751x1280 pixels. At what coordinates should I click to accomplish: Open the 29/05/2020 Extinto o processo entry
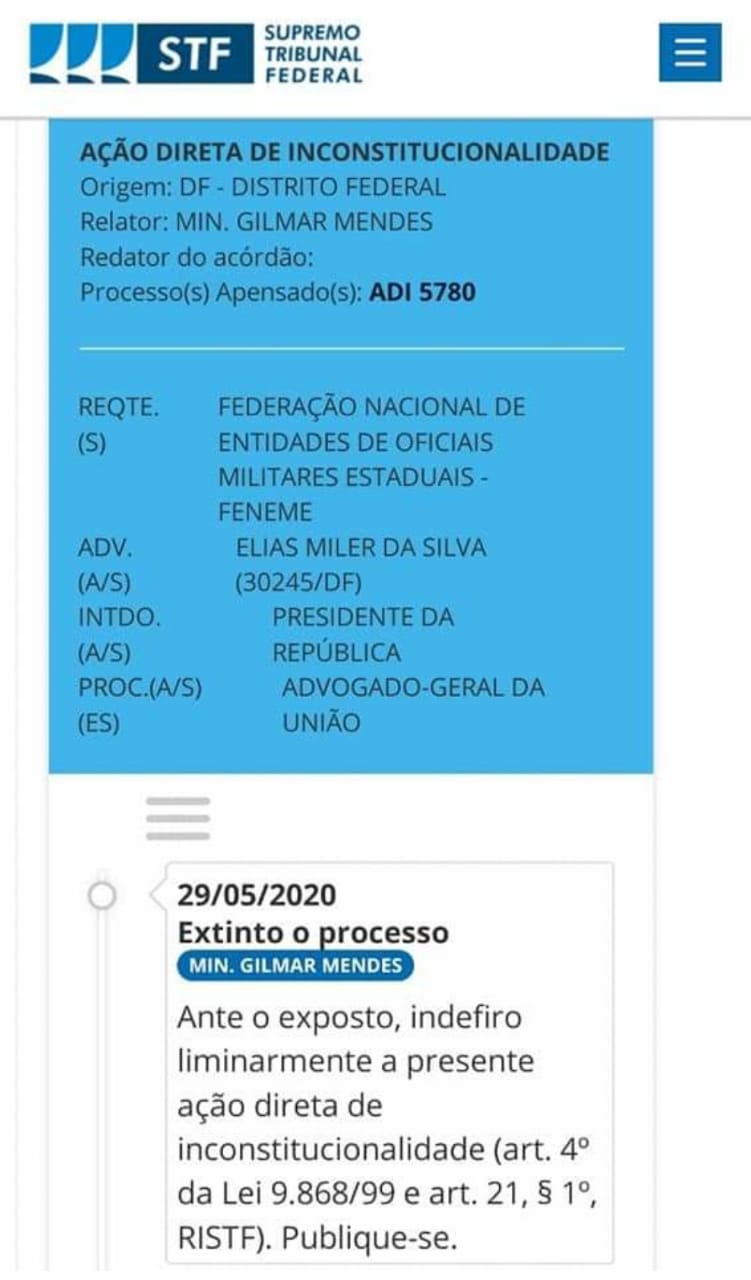coord(313,932)
